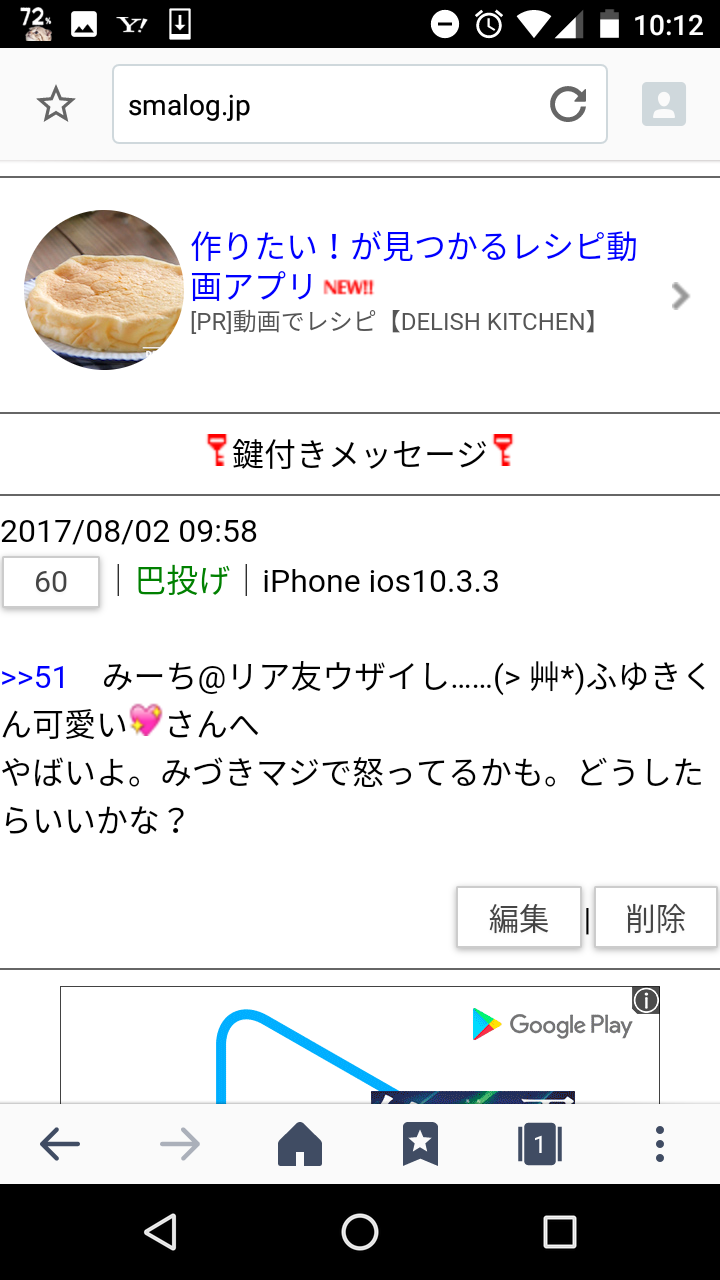Viewport: 720px width, 1280px height.
Task: Open the ad info icon on Google Play banner
Action: coord(646,1000)
